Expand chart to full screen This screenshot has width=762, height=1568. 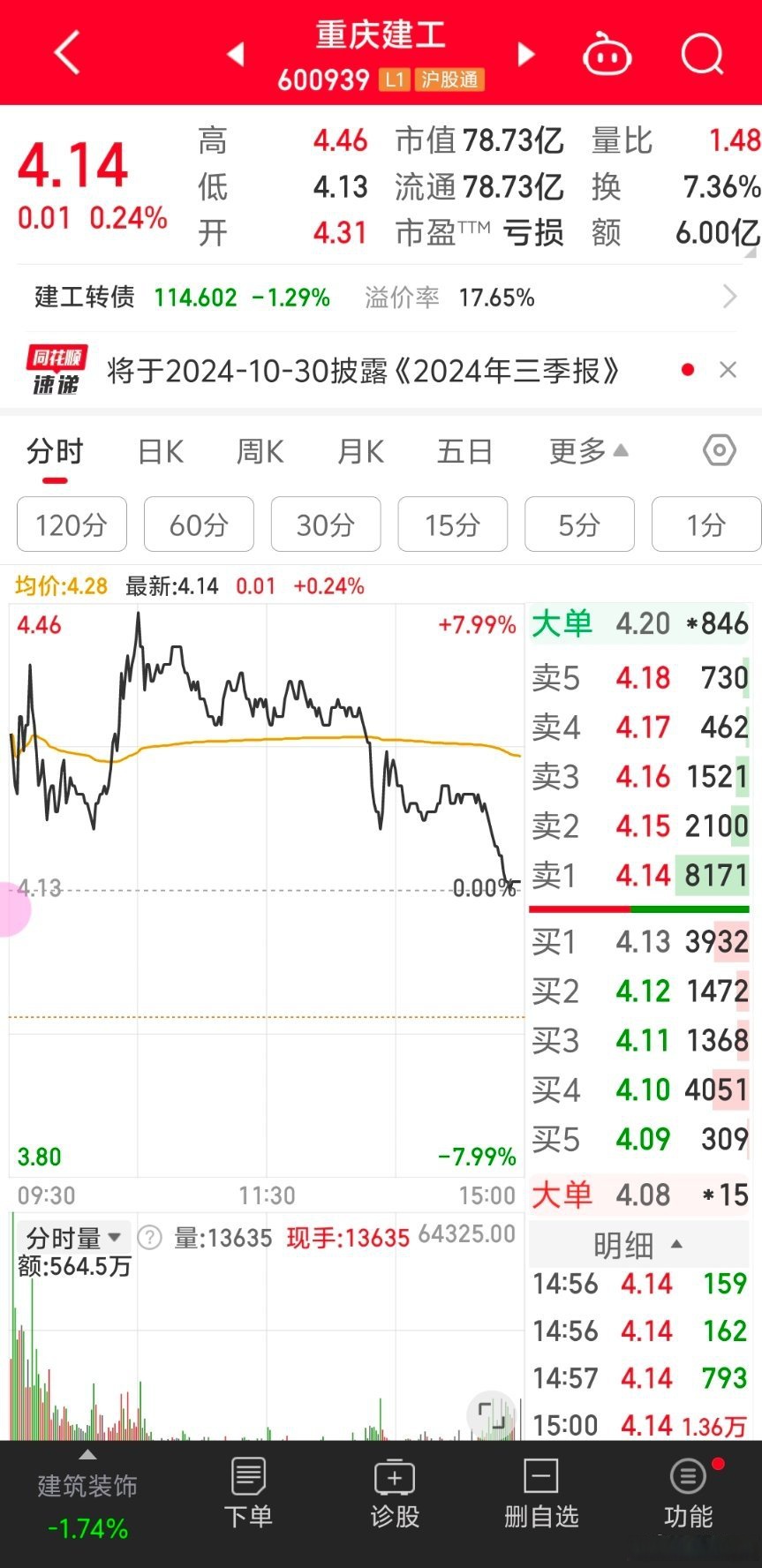click(491, 1413)
